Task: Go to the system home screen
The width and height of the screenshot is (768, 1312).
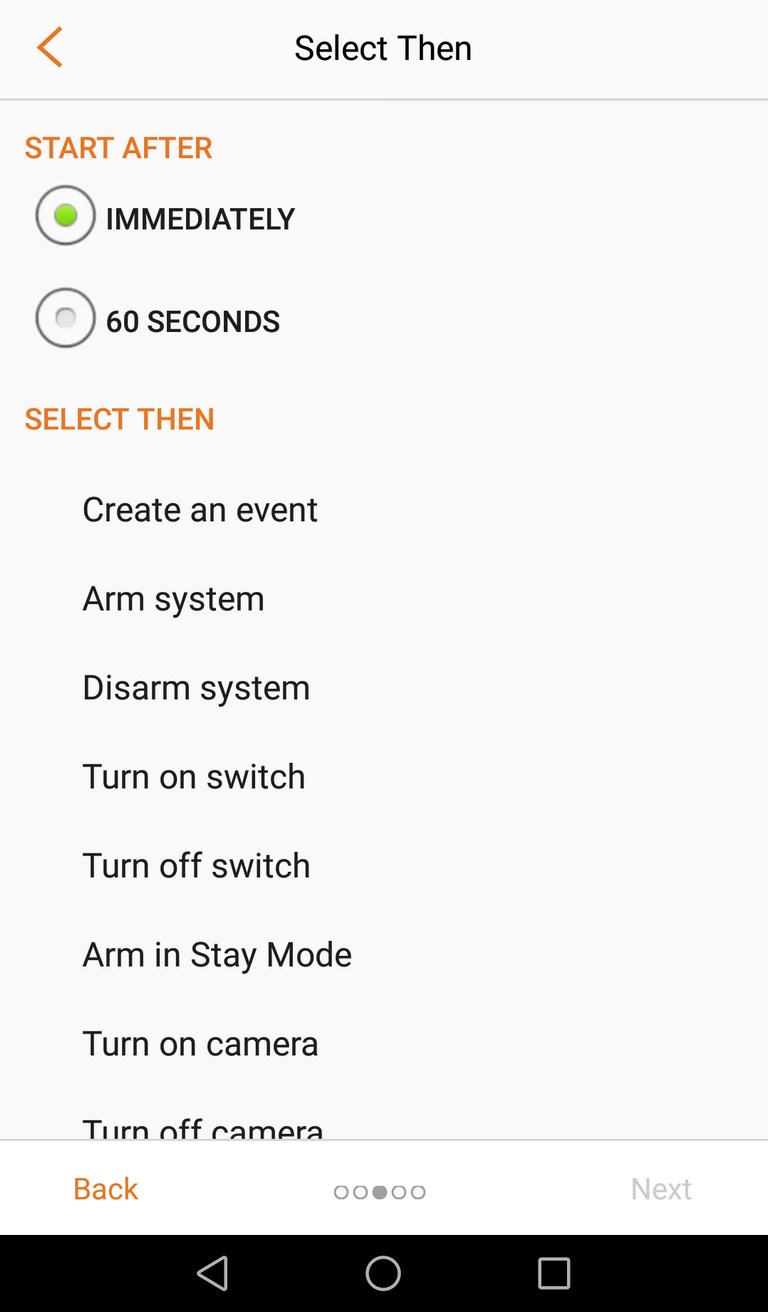Action: pos(383,1273)
